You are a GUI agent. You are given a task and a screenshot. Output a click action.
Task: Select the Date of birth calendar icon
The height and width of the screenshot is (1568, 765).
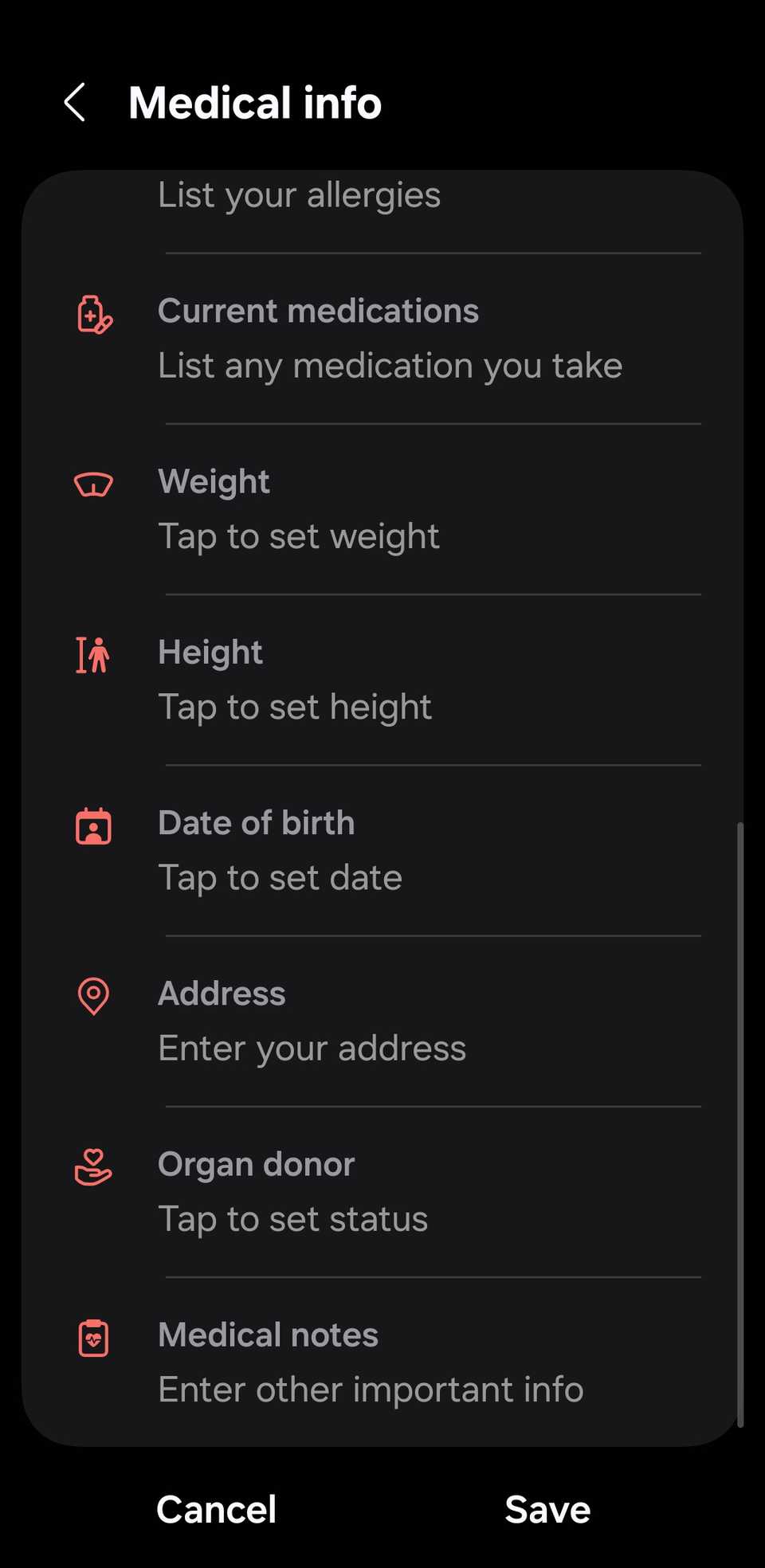(93, 828)
